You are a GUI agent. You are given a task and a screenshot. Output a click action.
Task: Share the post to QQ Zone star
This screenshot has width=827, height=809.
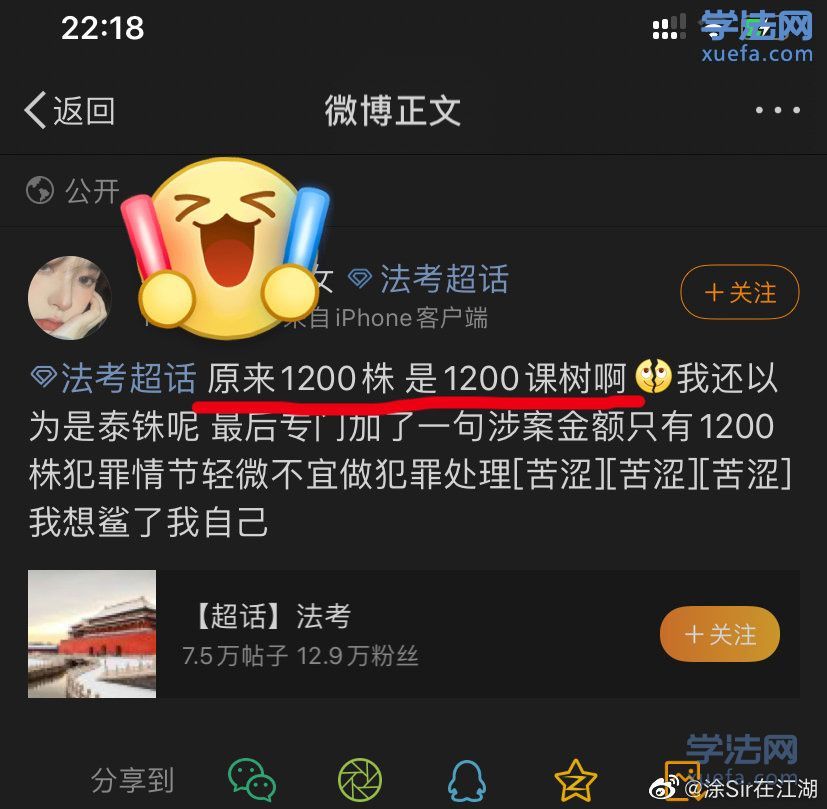(x=575, y=779)
